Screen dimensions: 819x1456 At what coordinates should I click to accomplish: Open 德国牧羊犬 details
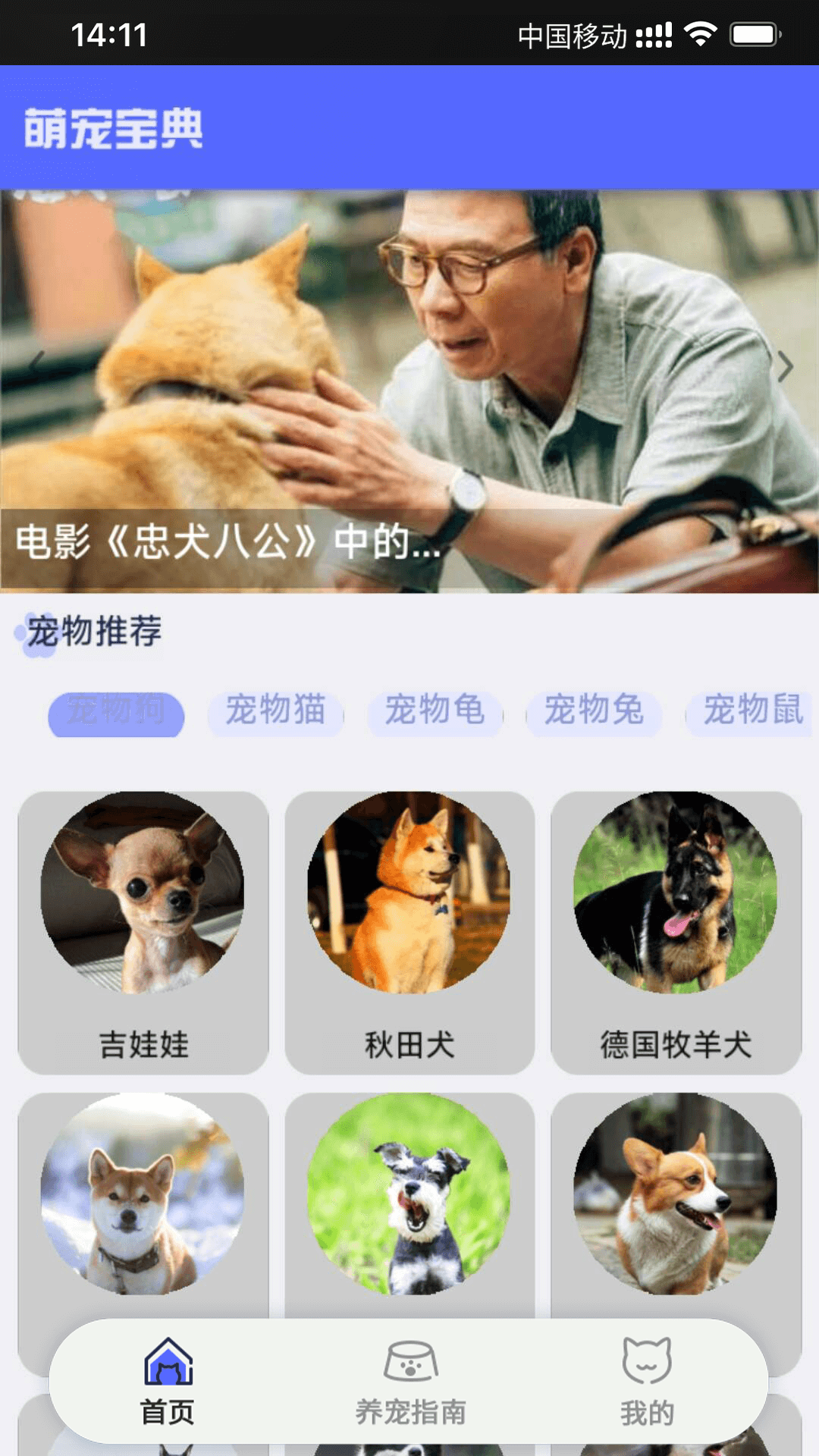676,932
